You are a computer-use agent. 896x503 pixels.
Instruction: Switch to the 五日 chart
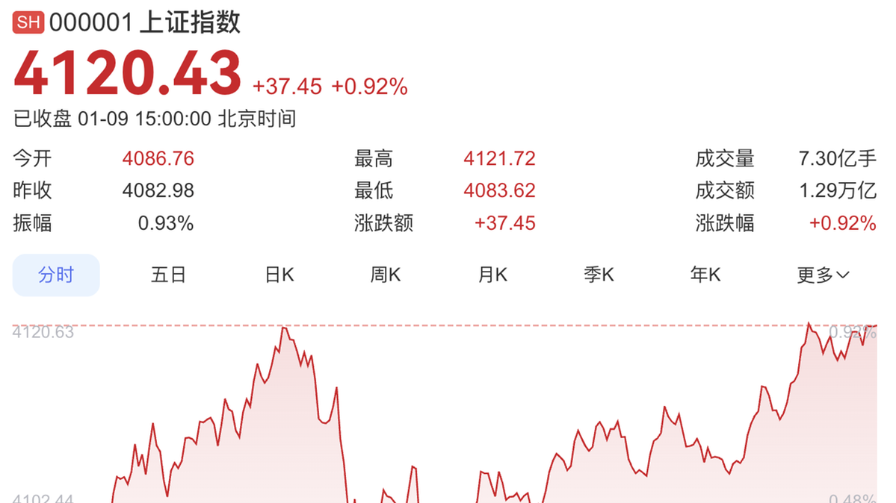click(x=169, y=275)
